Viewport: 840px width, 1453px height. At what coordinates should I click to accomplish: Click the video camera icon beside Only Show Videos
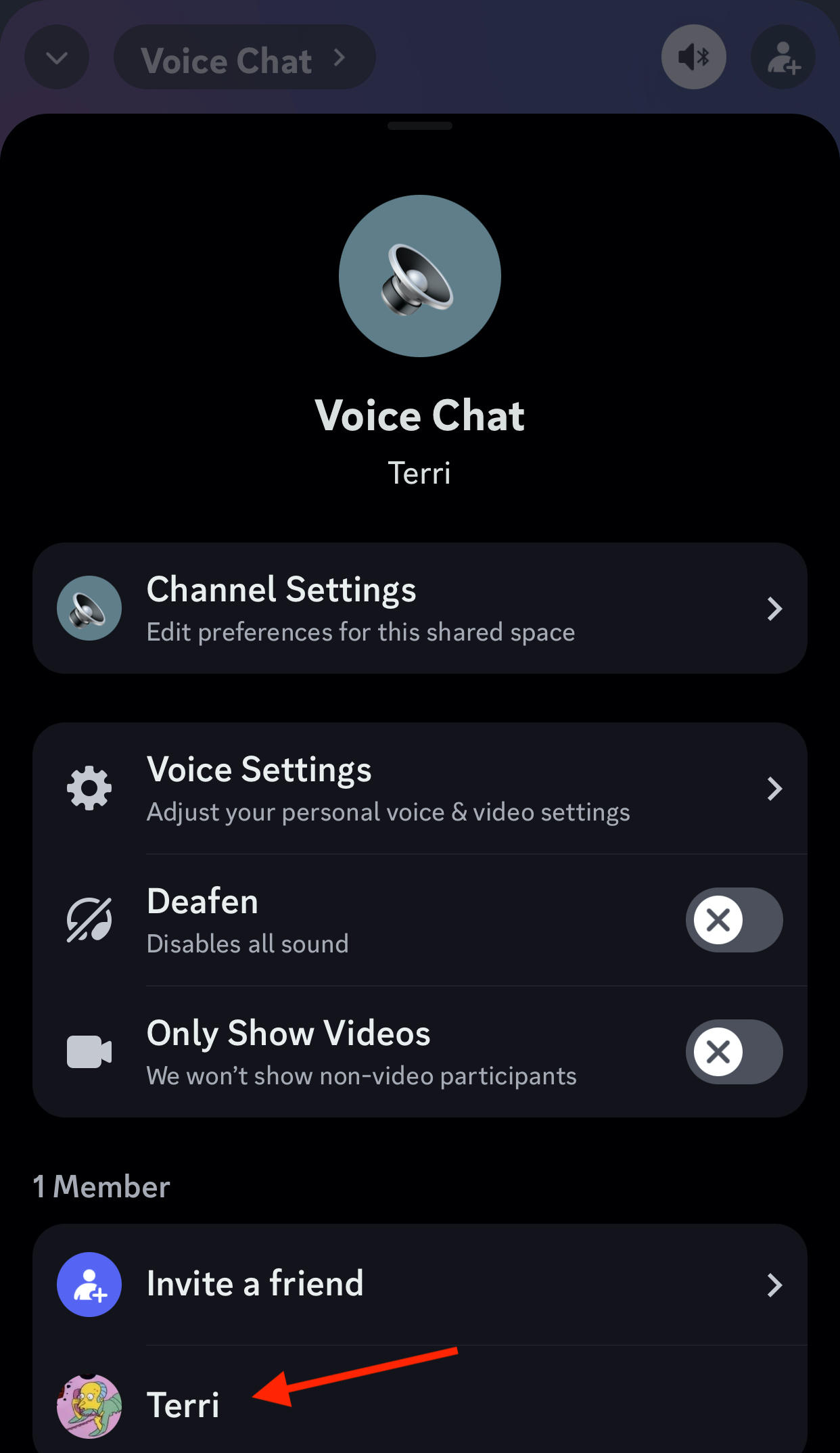87,1052
